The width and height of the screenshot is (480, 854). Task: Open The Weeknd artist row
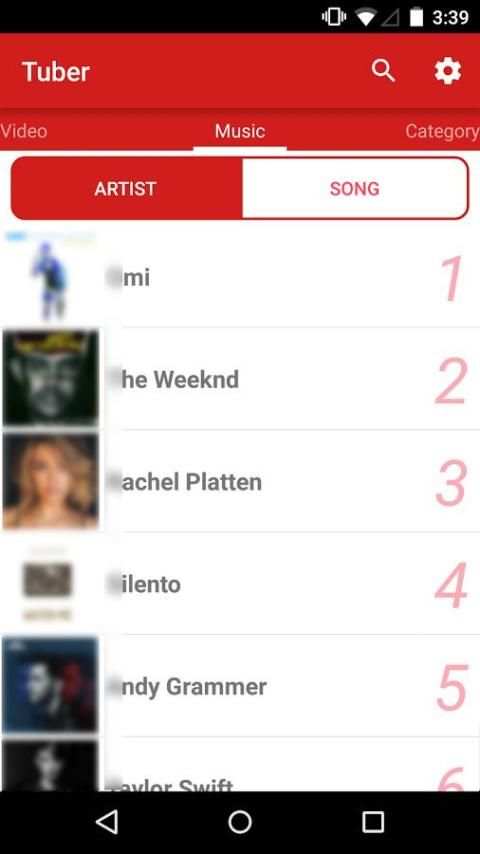(240, 379)
